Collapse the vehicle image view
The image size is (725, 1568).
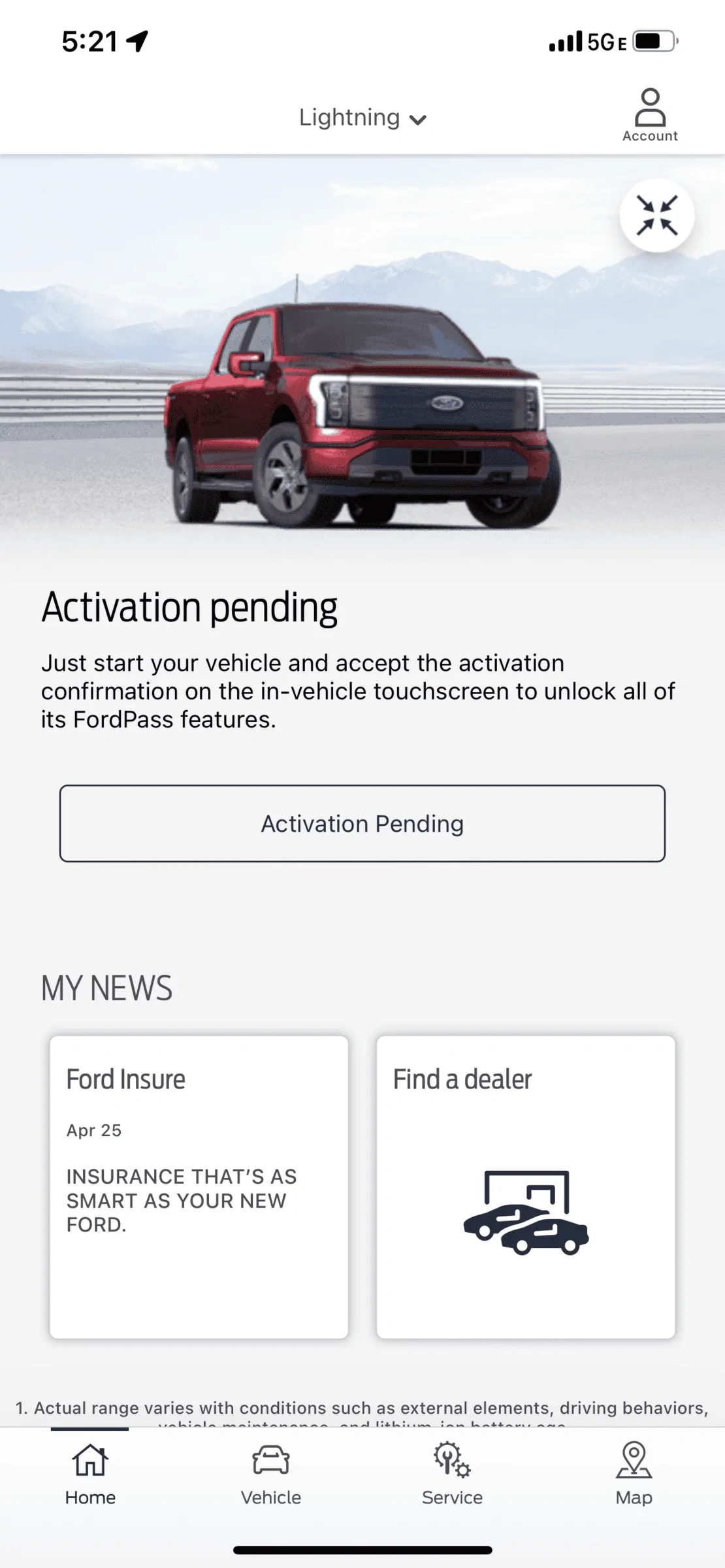[x=656, y=216]
